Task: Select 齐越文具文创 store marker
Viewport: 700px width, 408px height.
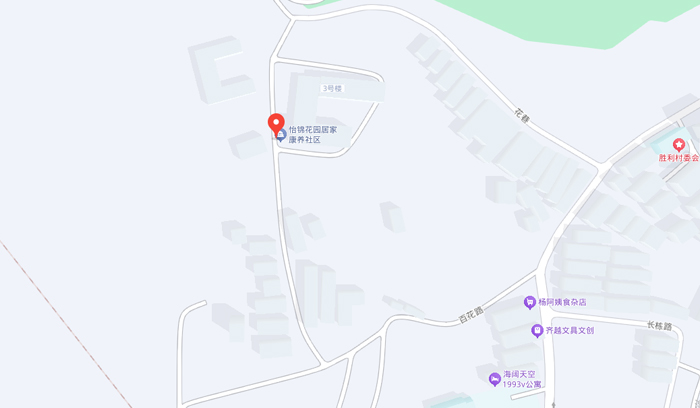Action: tap(537, 330)
